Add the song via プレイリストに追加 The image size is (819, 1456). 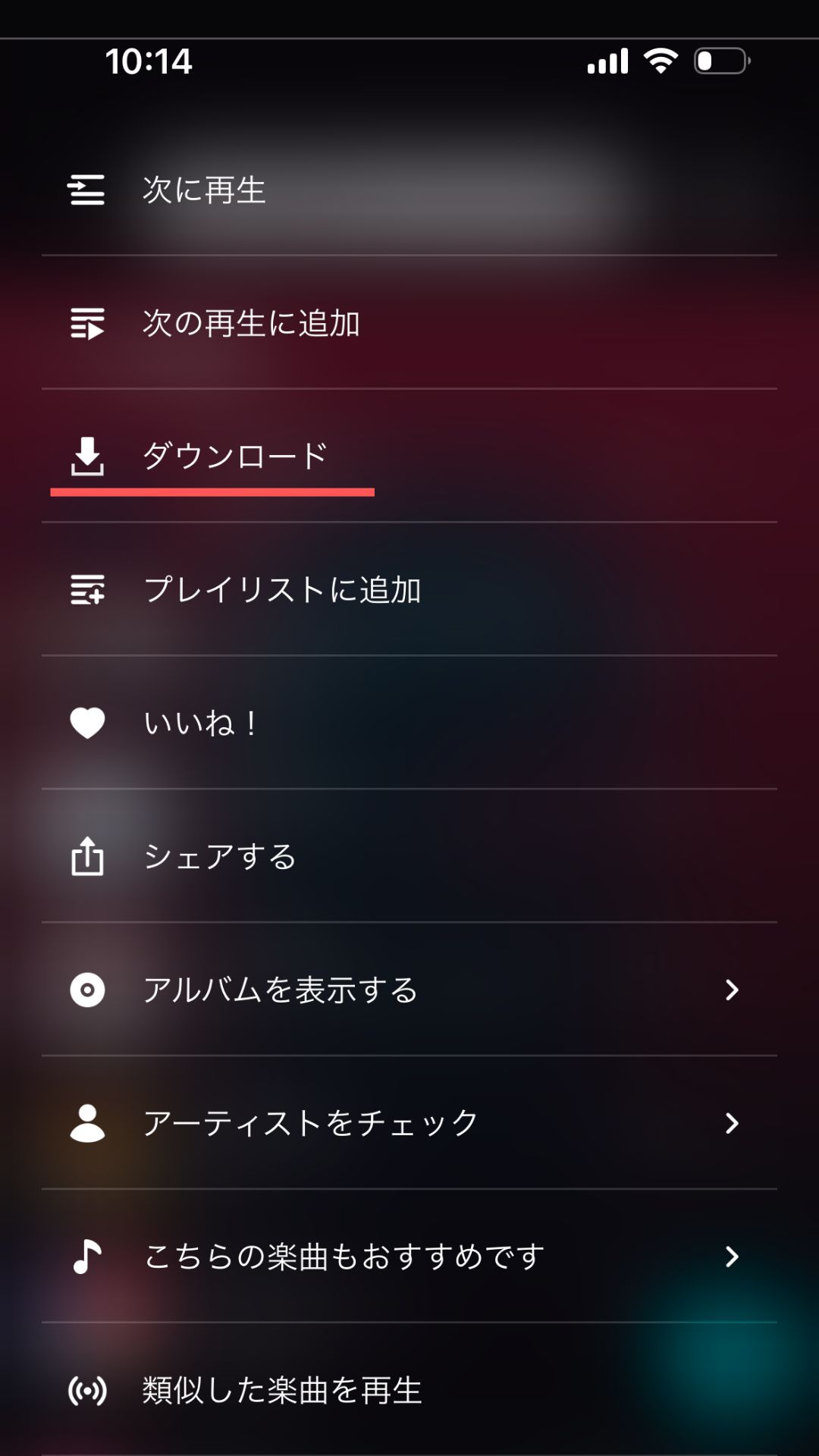tap(282, 590)
